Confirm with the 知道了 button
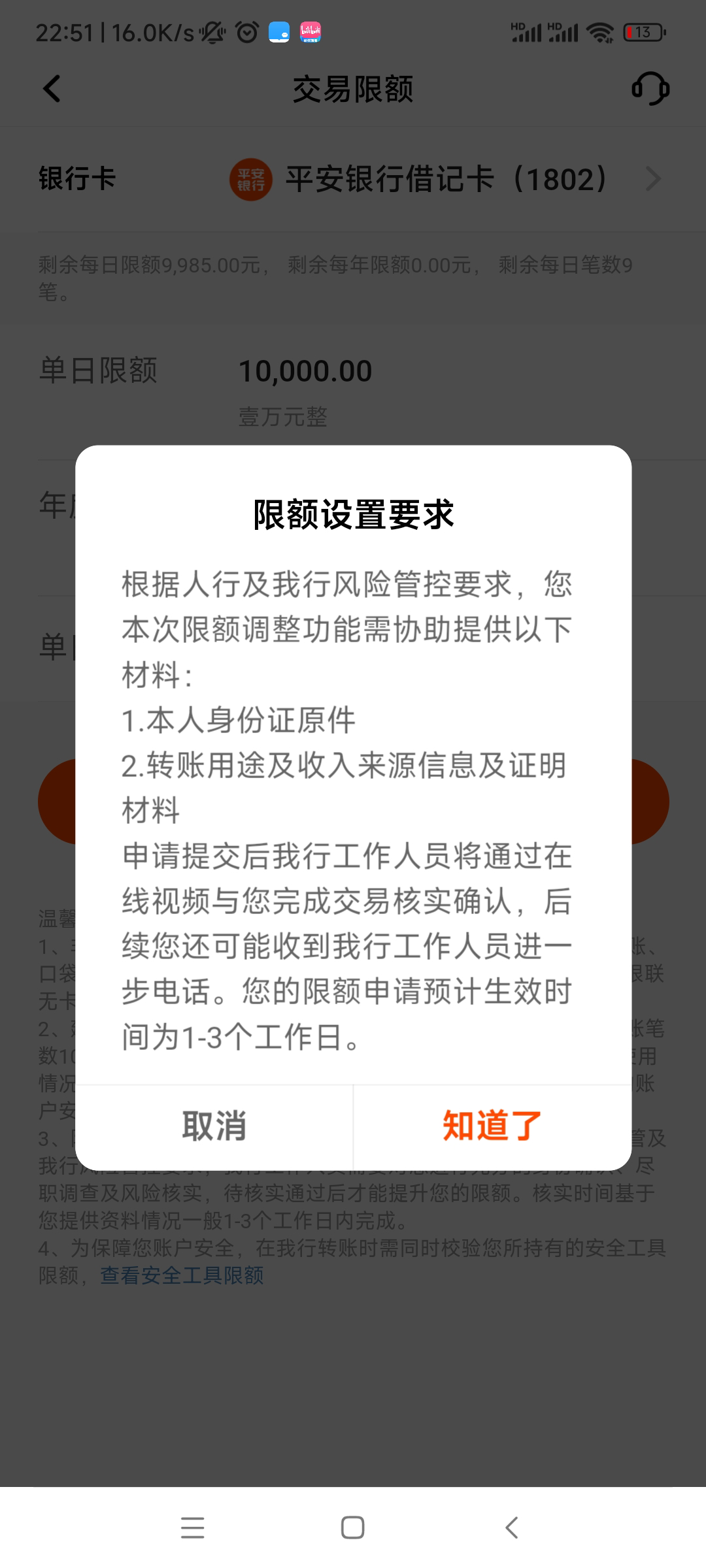The width and height of the screenshot is (706, 1568). (x=492, y=1126)
